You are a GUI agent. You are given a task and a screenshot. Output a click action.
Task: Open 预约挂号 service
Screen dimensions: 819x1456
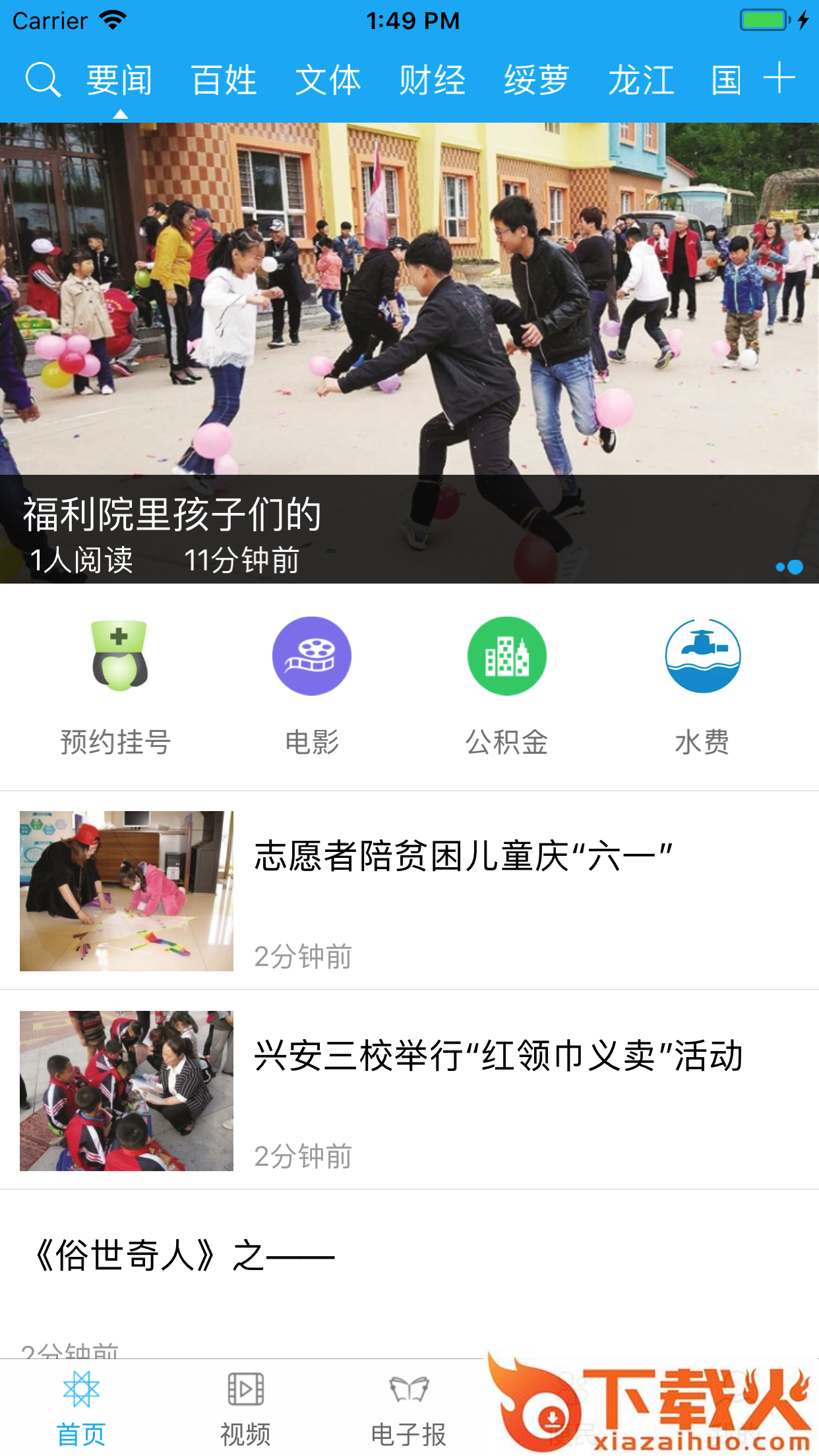(117, 686)
